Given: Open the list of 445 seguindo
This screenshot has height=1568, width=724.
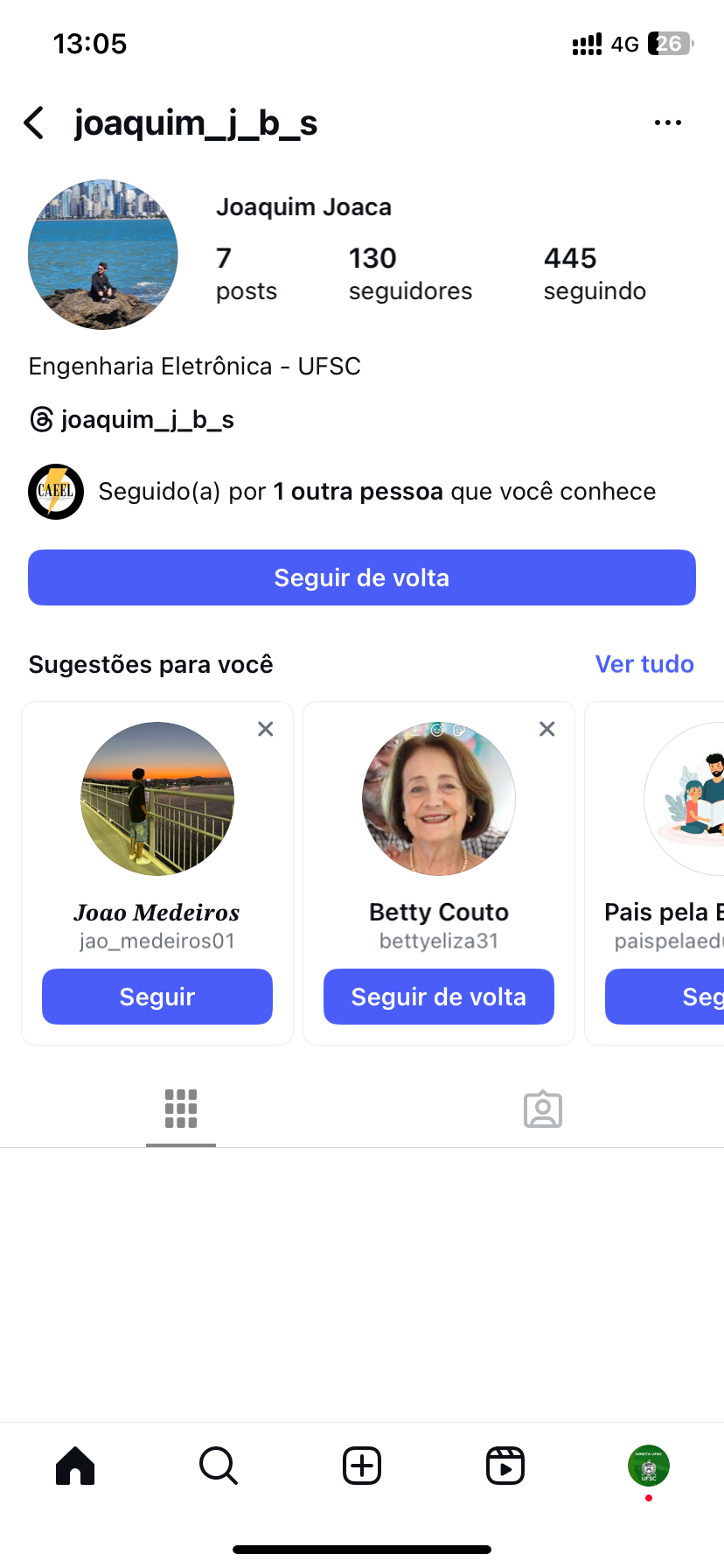Looking at the screenshot, I should 595,274.
